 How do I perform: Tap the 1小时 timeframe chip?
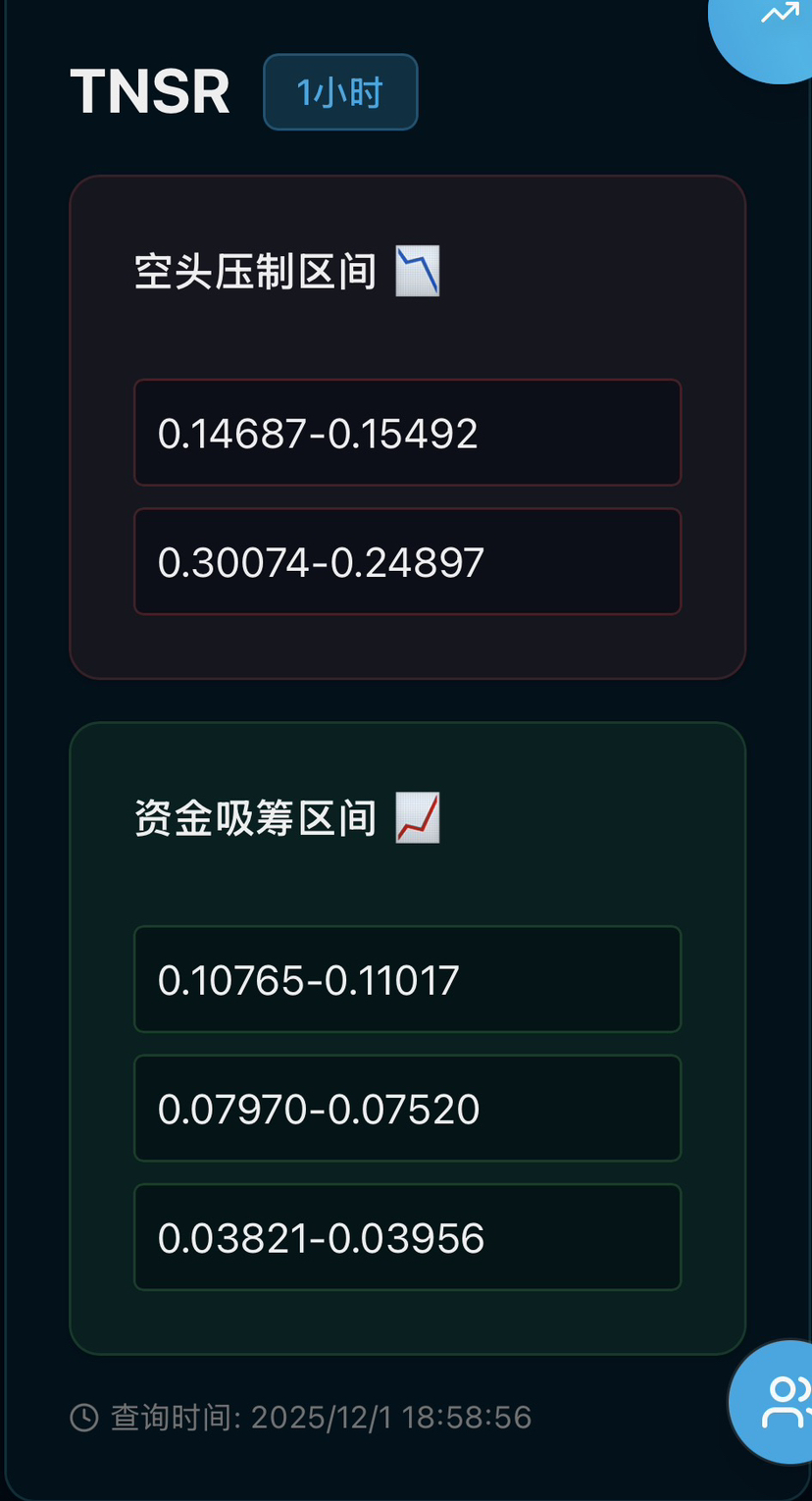pyautogui.click(x=340, y=92)
